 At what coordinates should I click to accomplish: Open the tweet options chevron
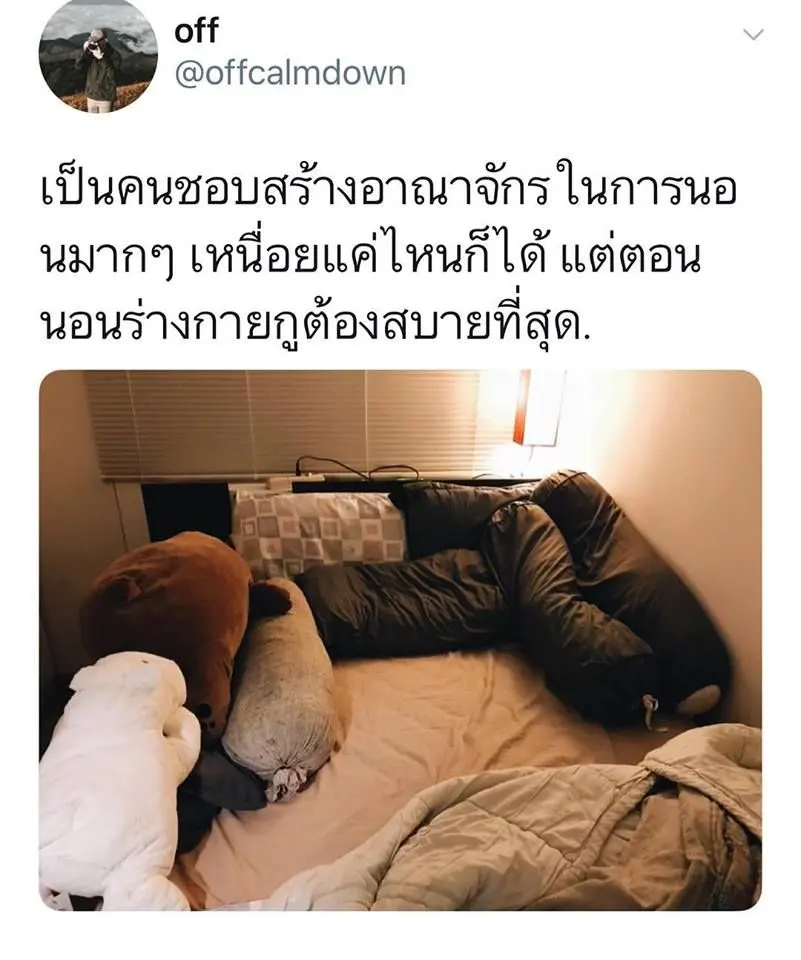(752, 35)
